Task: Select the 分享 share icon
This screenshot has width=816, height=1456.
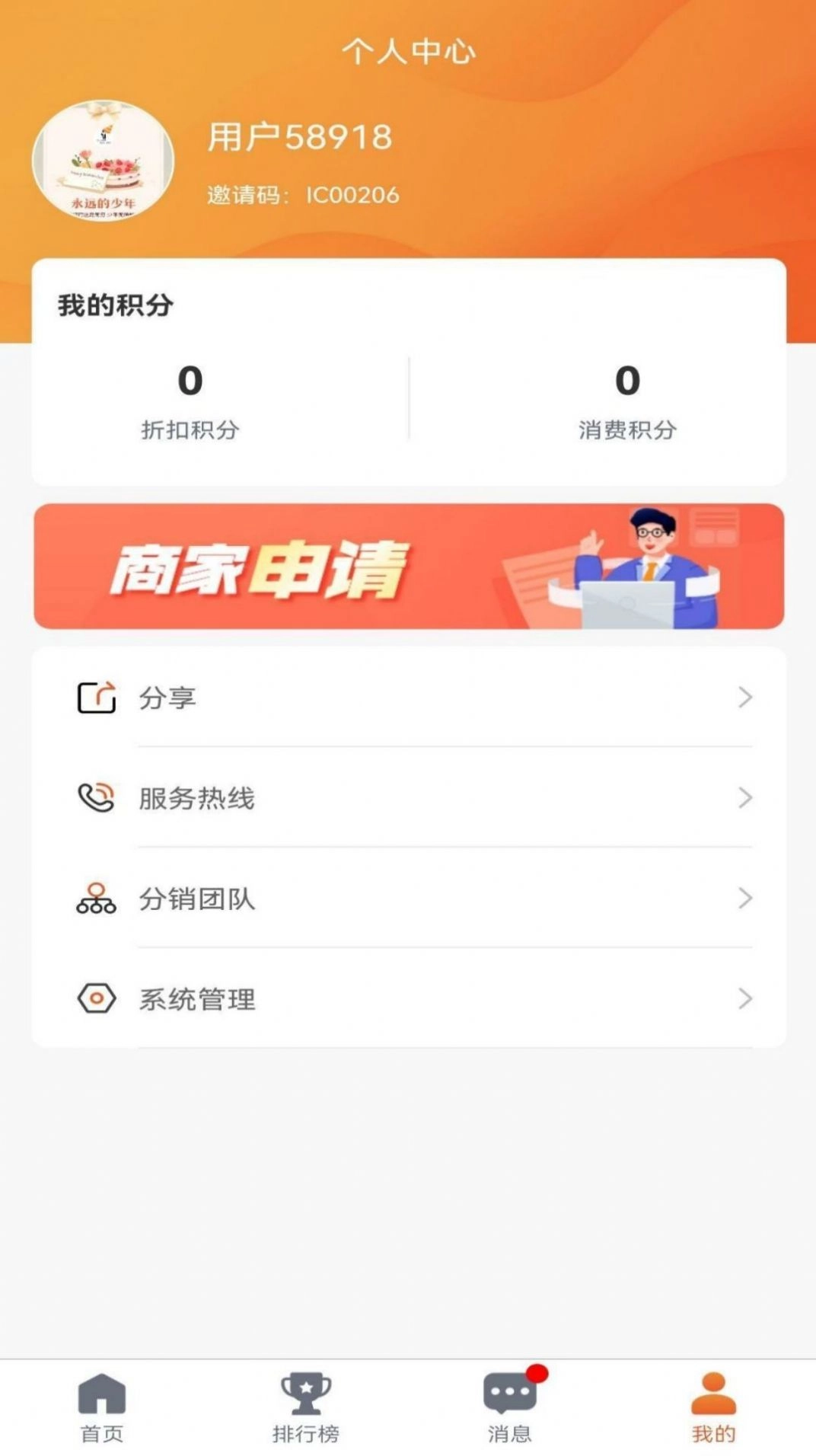Action: tap(95, 696)
